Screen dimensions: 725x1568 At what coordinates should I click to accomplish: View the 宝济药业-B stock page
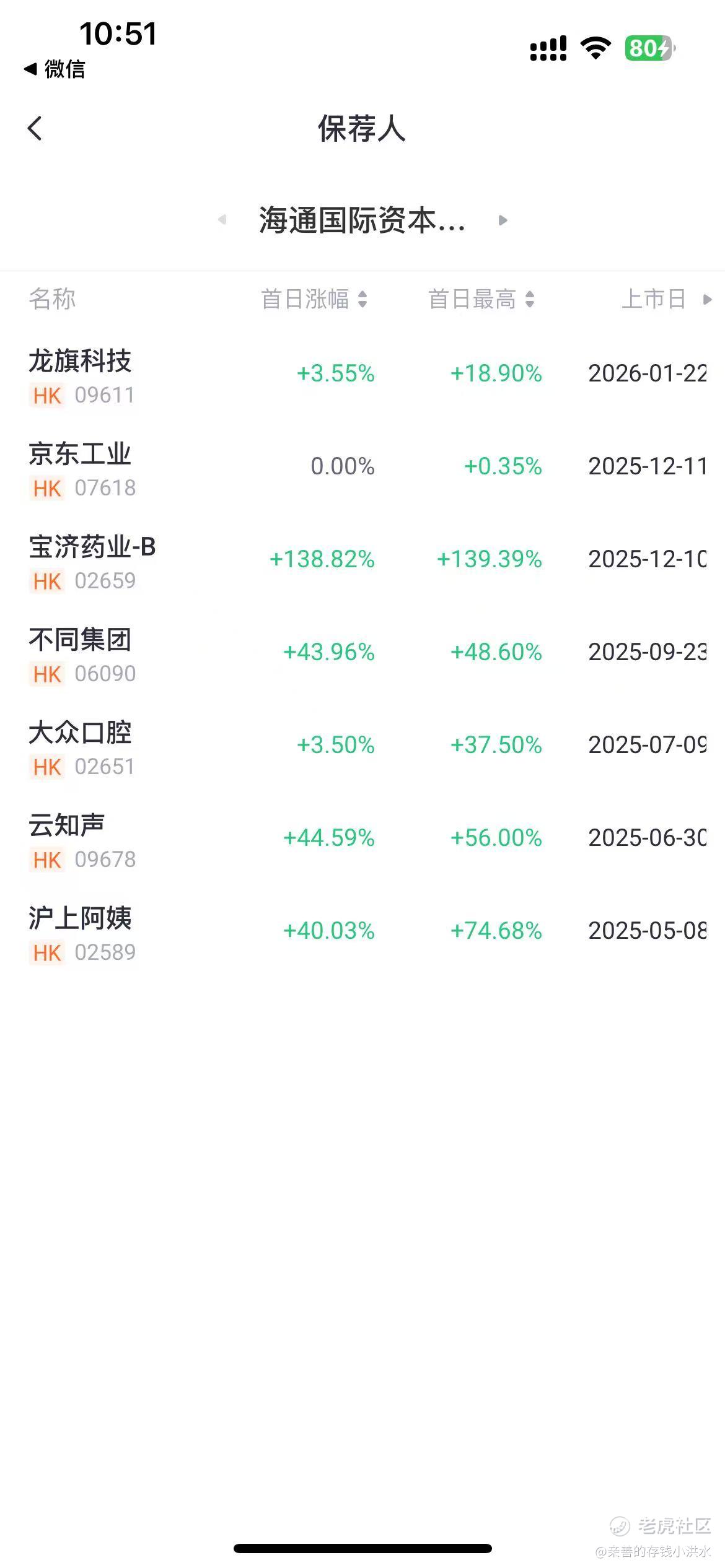pos(92,562)
